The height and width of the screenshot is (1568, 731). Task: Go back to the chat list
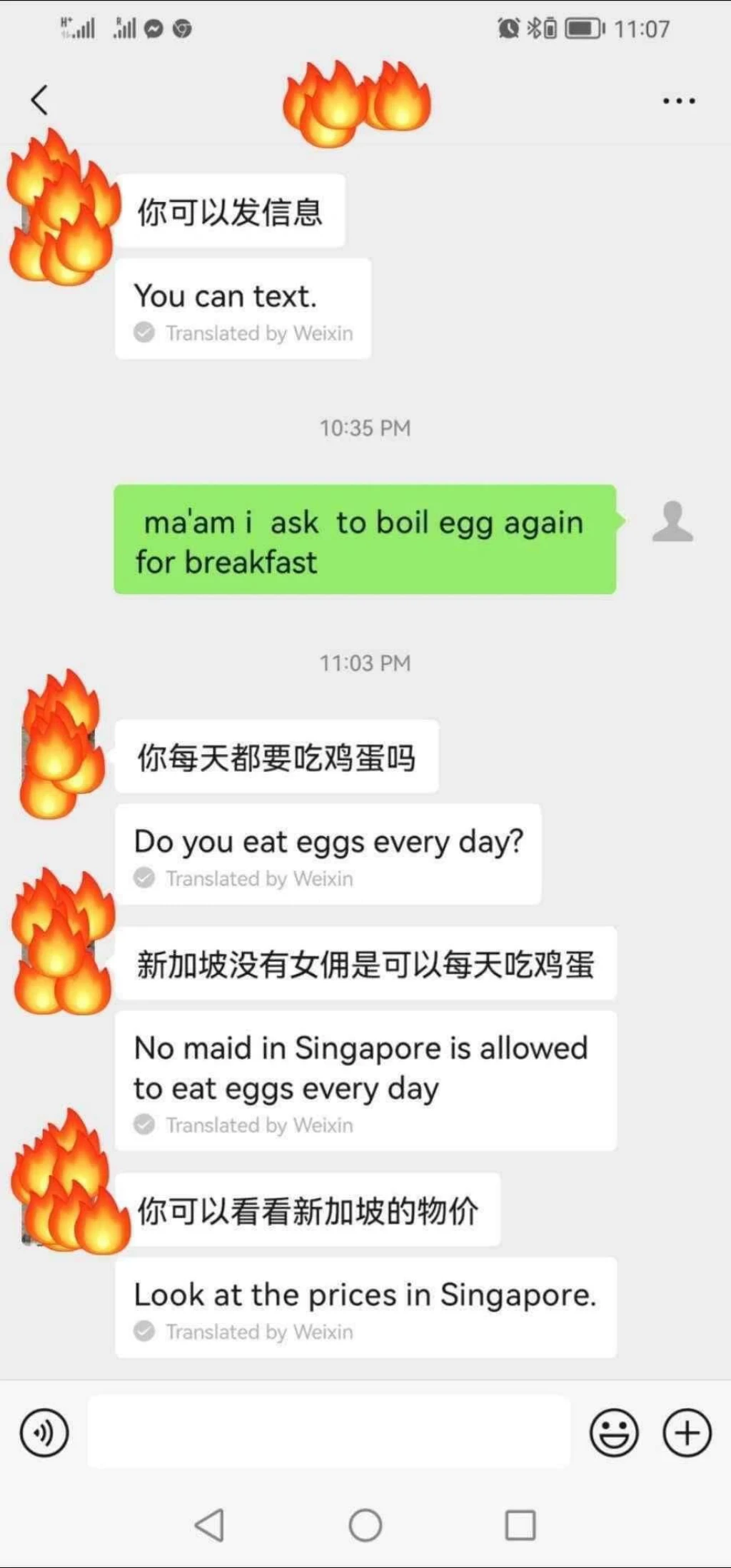pyautogui.click(x=40, y=100)
